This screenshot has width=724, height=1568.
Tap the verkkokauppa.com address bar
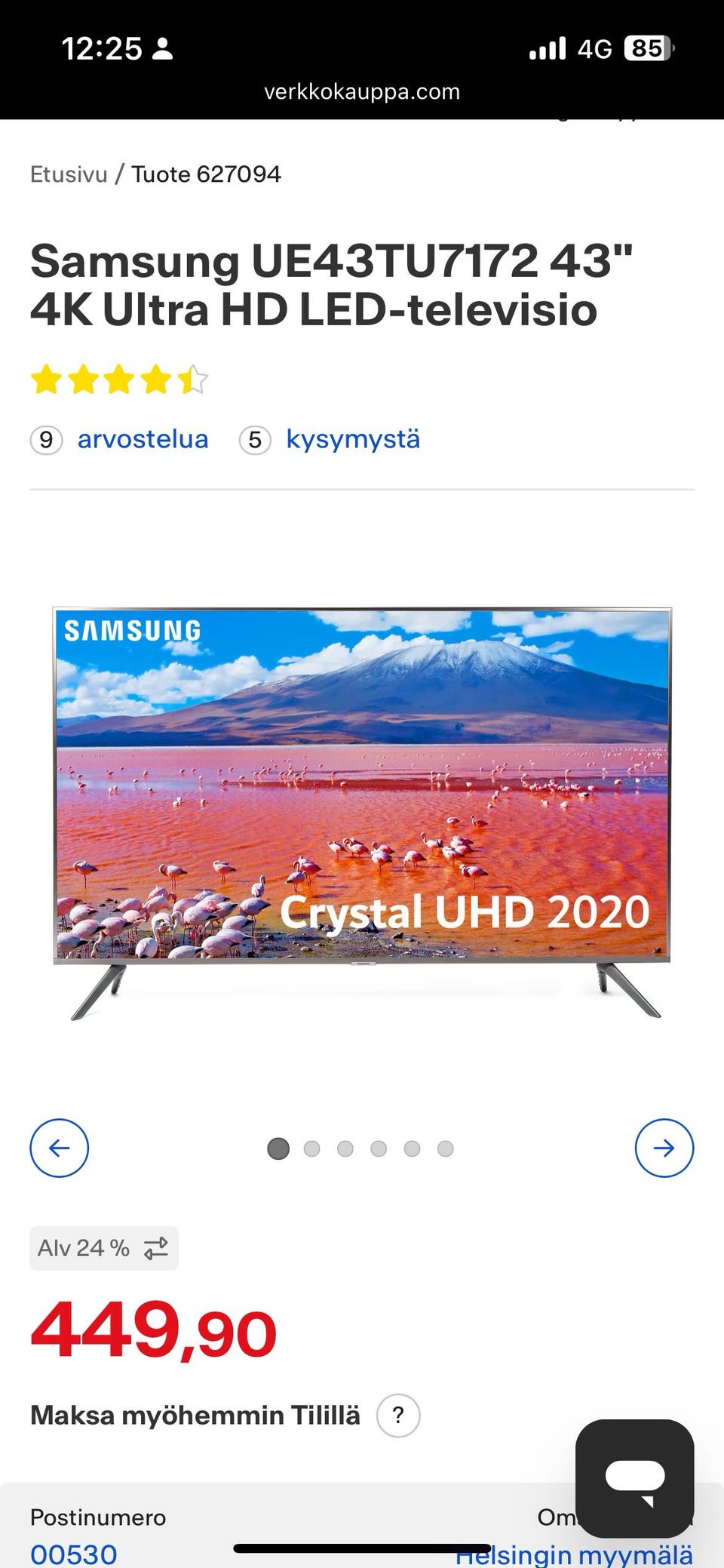point(362,92)
